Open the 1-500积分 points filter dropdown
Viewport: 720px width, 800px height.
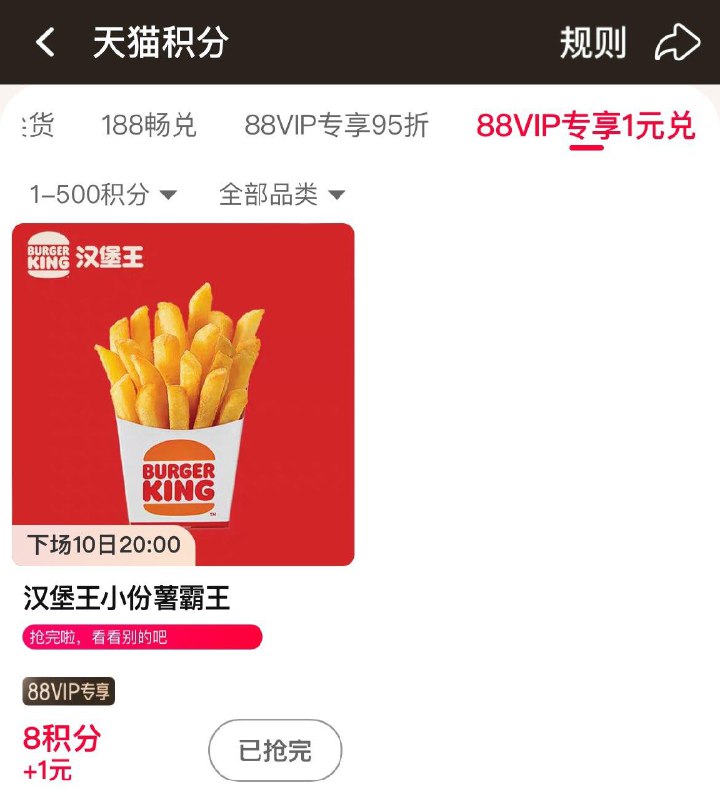98,195
